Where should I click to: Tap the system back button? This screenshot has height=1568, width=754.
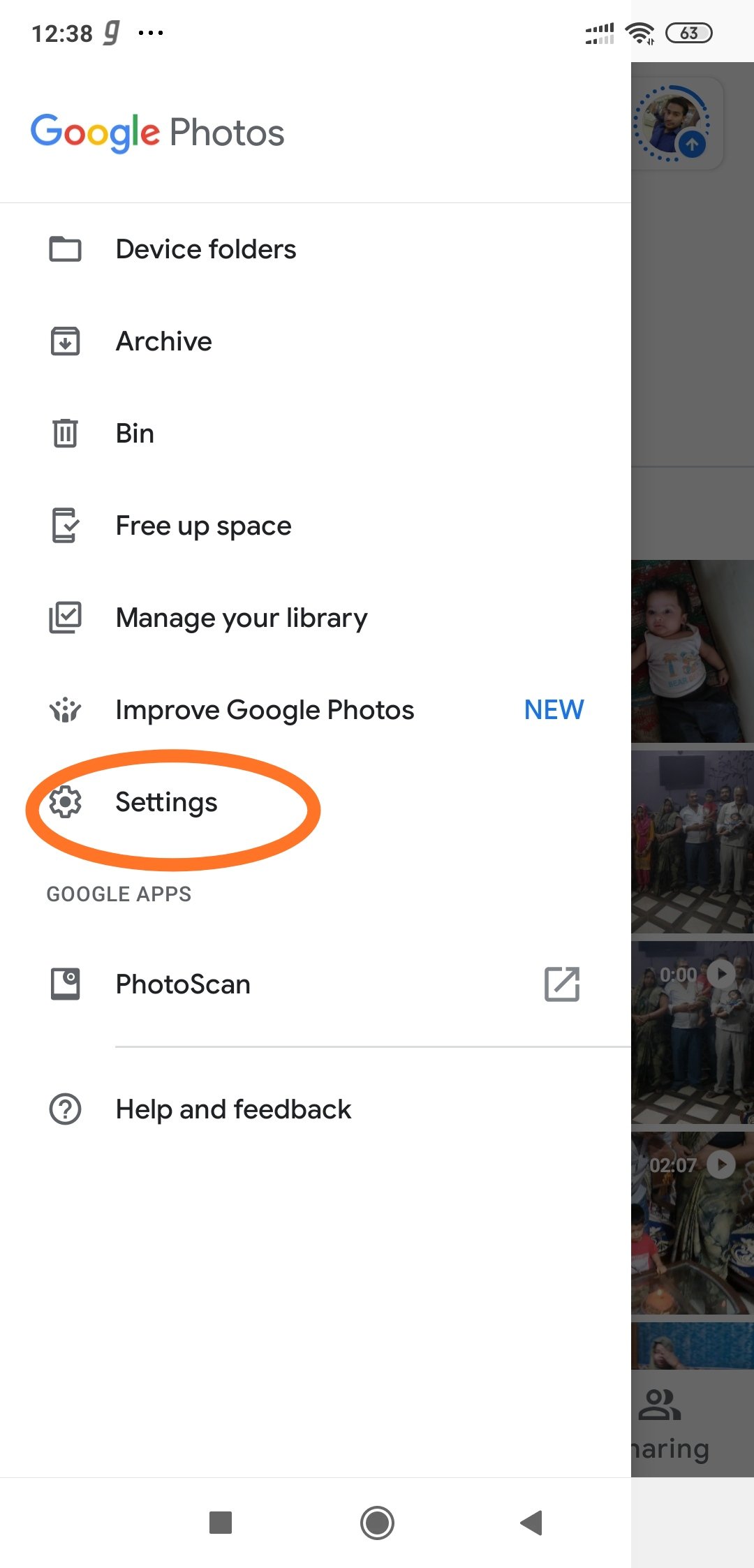pos(532,1523)
